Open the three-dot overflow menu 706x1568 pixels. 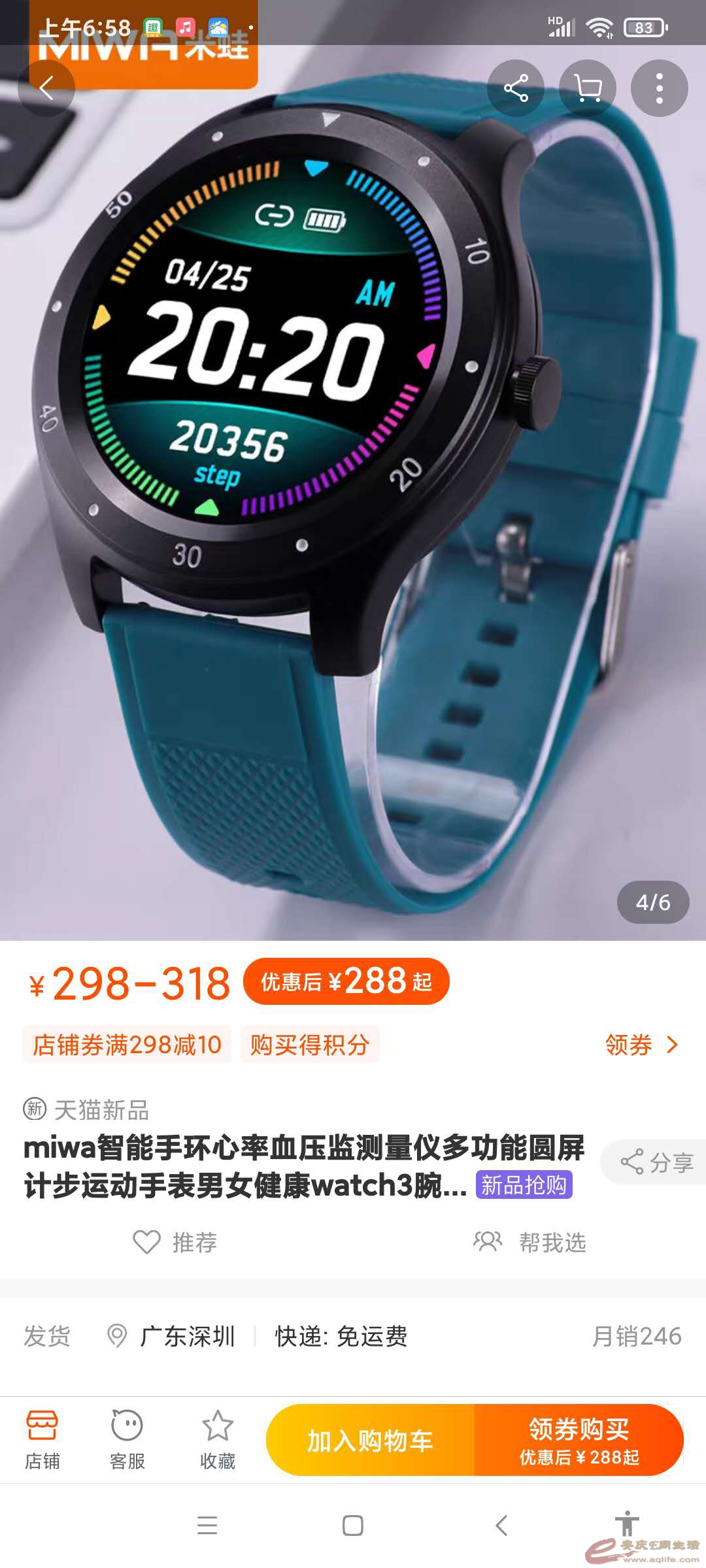tap(659, 88)
